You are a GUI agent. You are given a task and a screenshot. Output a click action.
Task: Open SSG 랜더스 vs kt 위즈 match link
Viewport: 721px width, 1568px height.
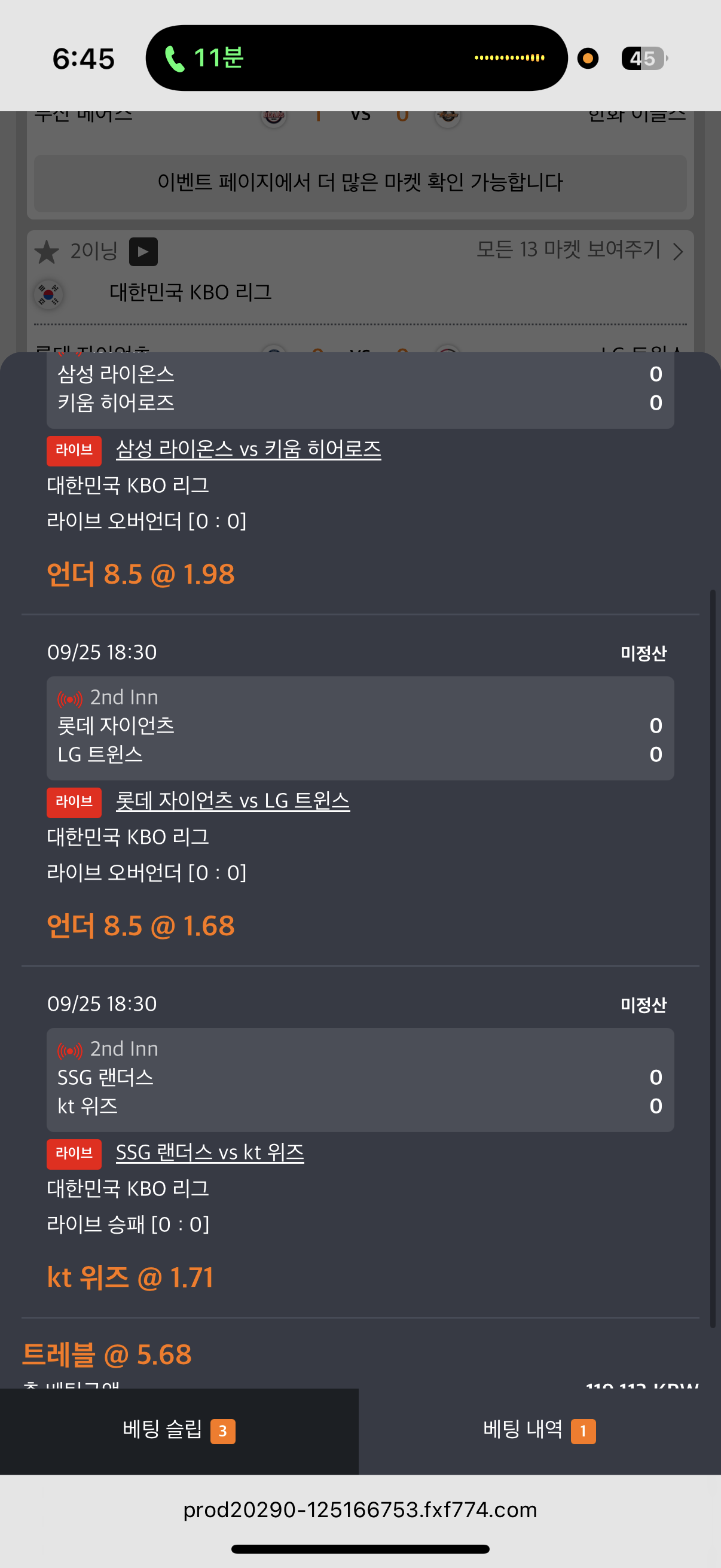[210, 1152]
